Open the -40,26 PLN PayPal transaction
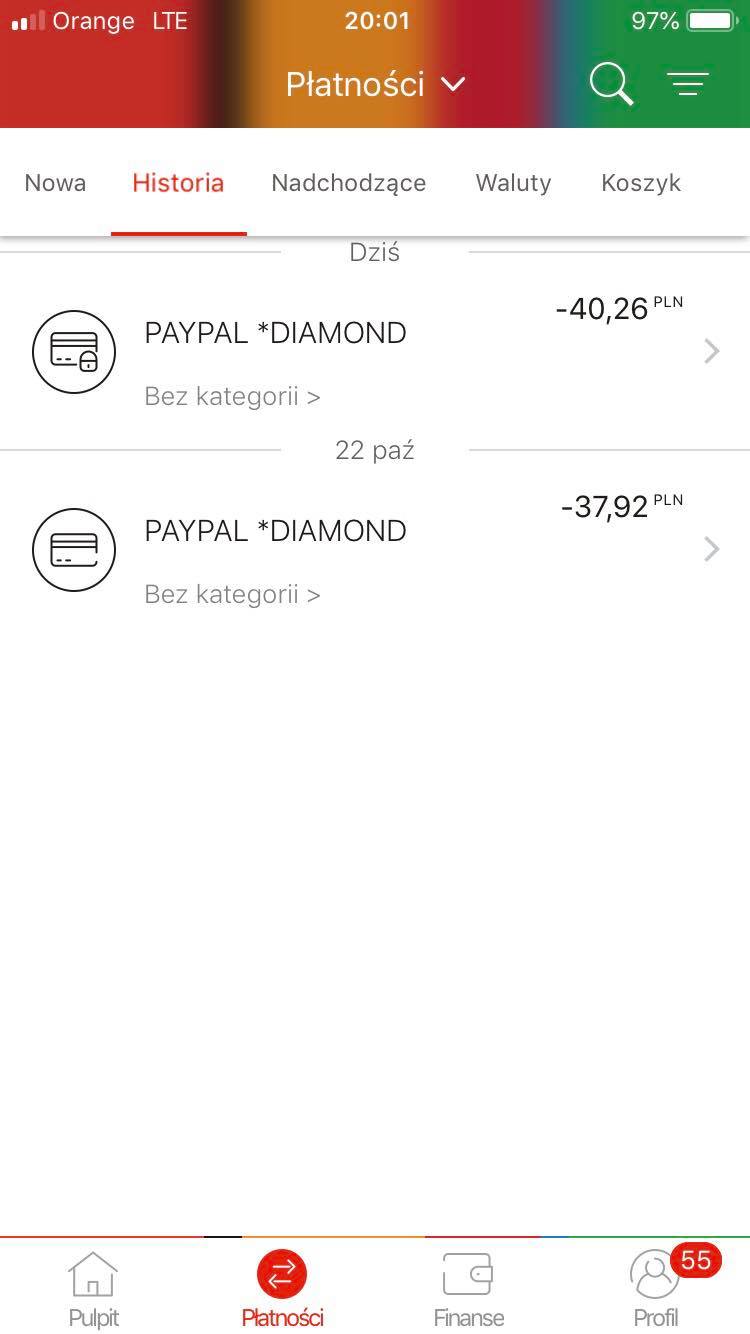This screenshot has width=750, height=1334. [x=375, y=351]
